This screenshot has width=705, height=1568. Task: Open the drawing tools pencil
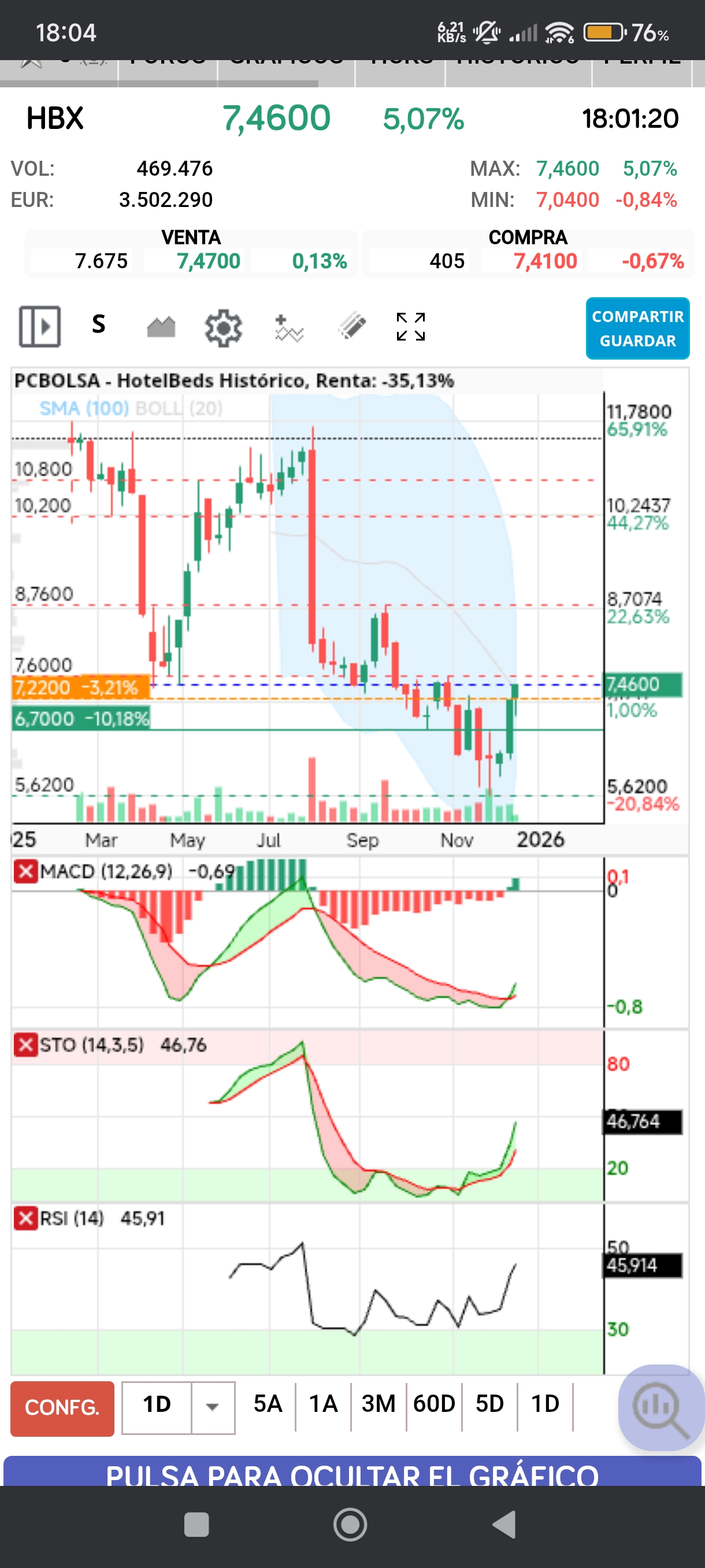coord(352,326)
